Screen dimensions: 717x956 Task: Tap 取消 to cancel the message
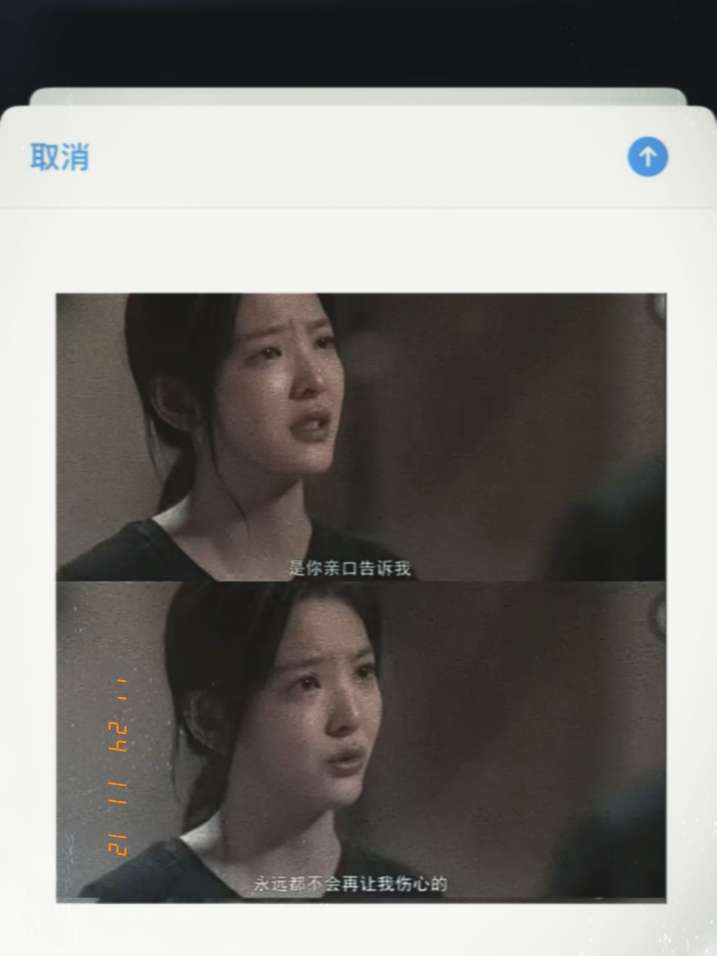(60, 157)
